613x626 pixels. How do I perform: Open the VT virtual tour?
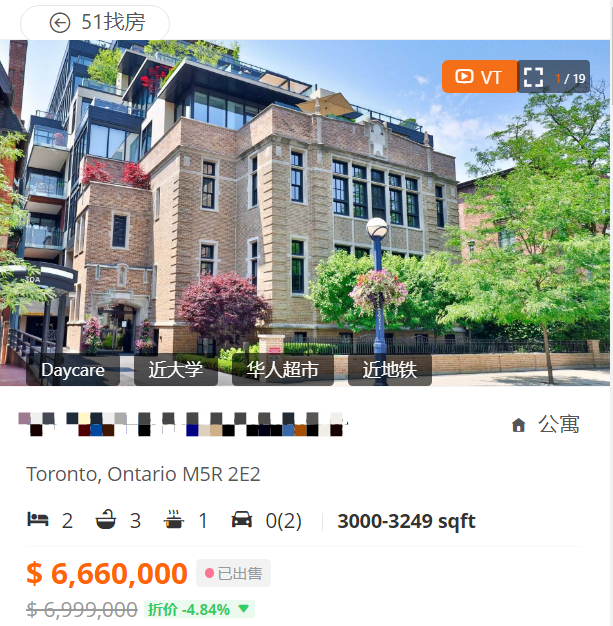pos(479,77)
